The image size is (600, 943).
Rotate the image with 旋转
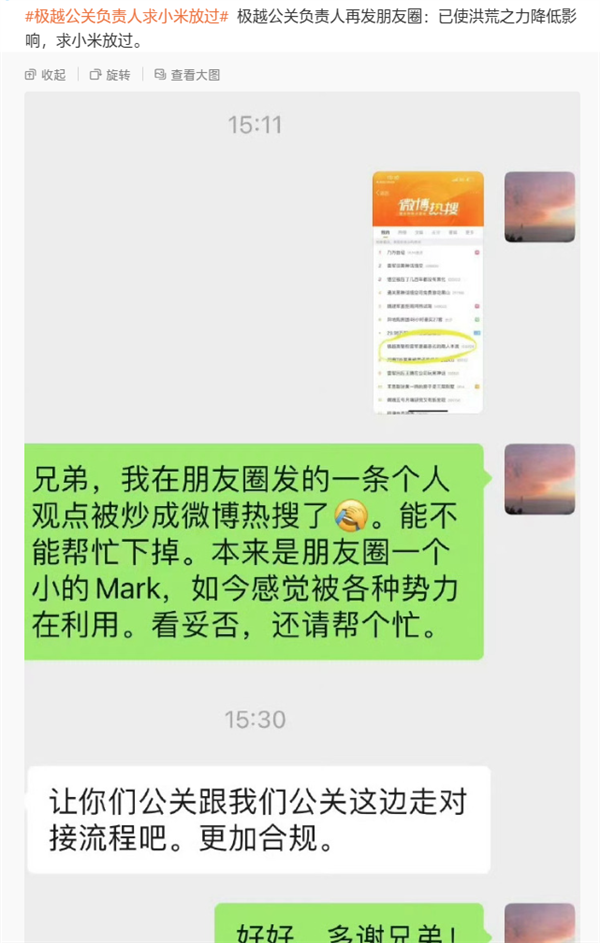point(110,74)
